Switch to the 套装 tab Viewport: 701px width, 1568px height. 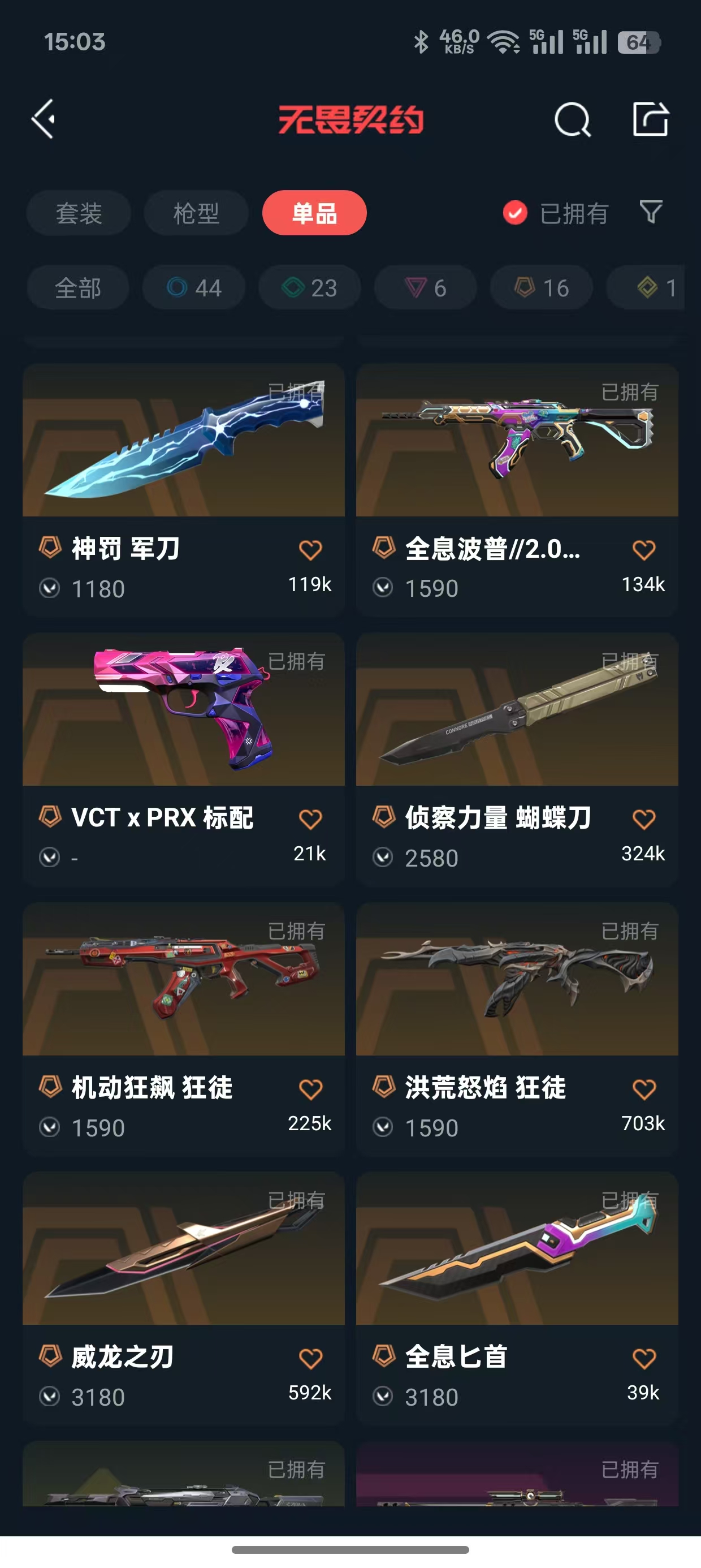tap(79, 213)
